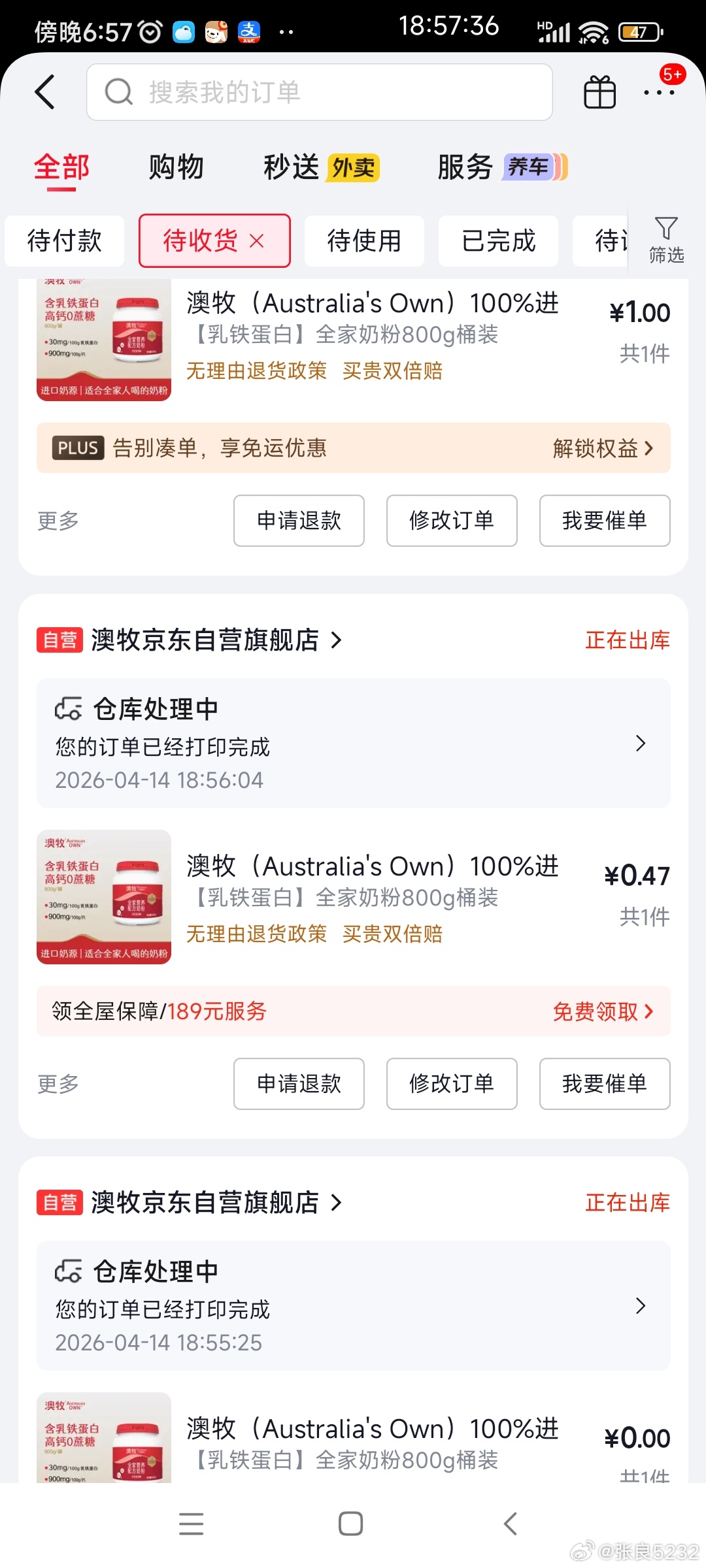Select the 已完成 filter chip
706x1568 pixels.
pyautogui.click(x=498, y=240)
